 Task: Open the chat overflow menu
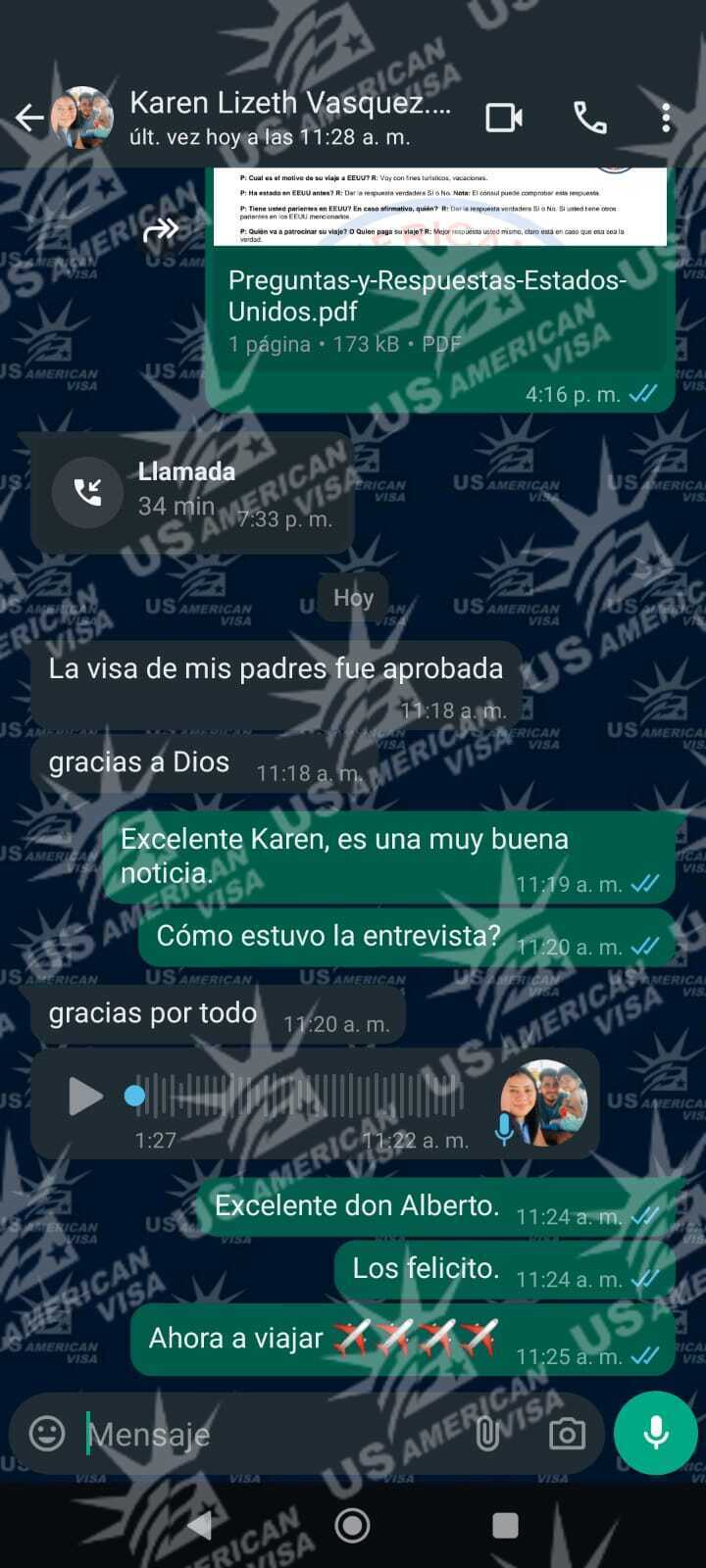point(666,119)
